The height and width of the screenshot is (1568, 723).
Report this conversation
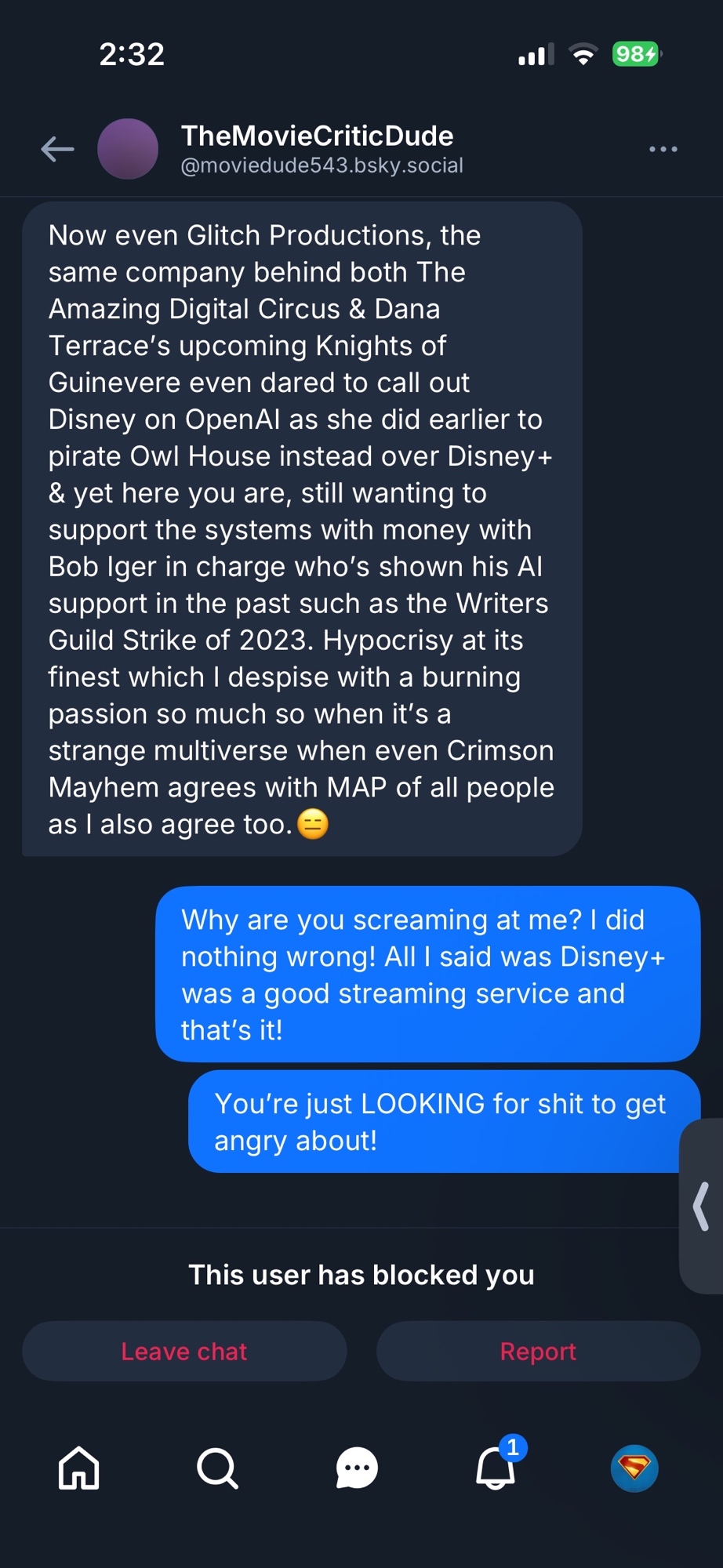(x=538, y=1351)
